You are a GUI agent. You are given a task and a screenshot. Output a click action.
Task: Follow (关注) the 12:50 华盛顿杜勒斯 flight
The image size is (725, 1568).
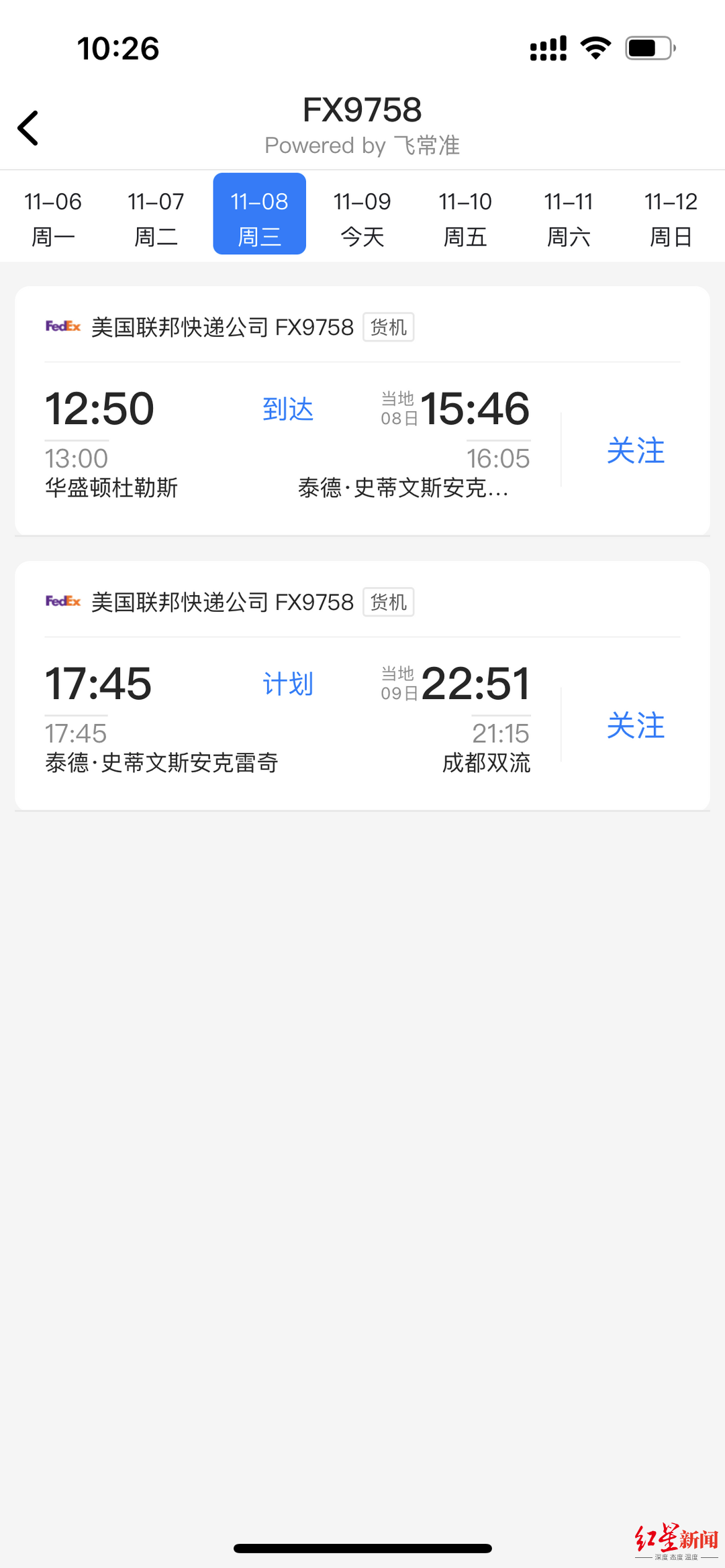[x=635, y=450]
